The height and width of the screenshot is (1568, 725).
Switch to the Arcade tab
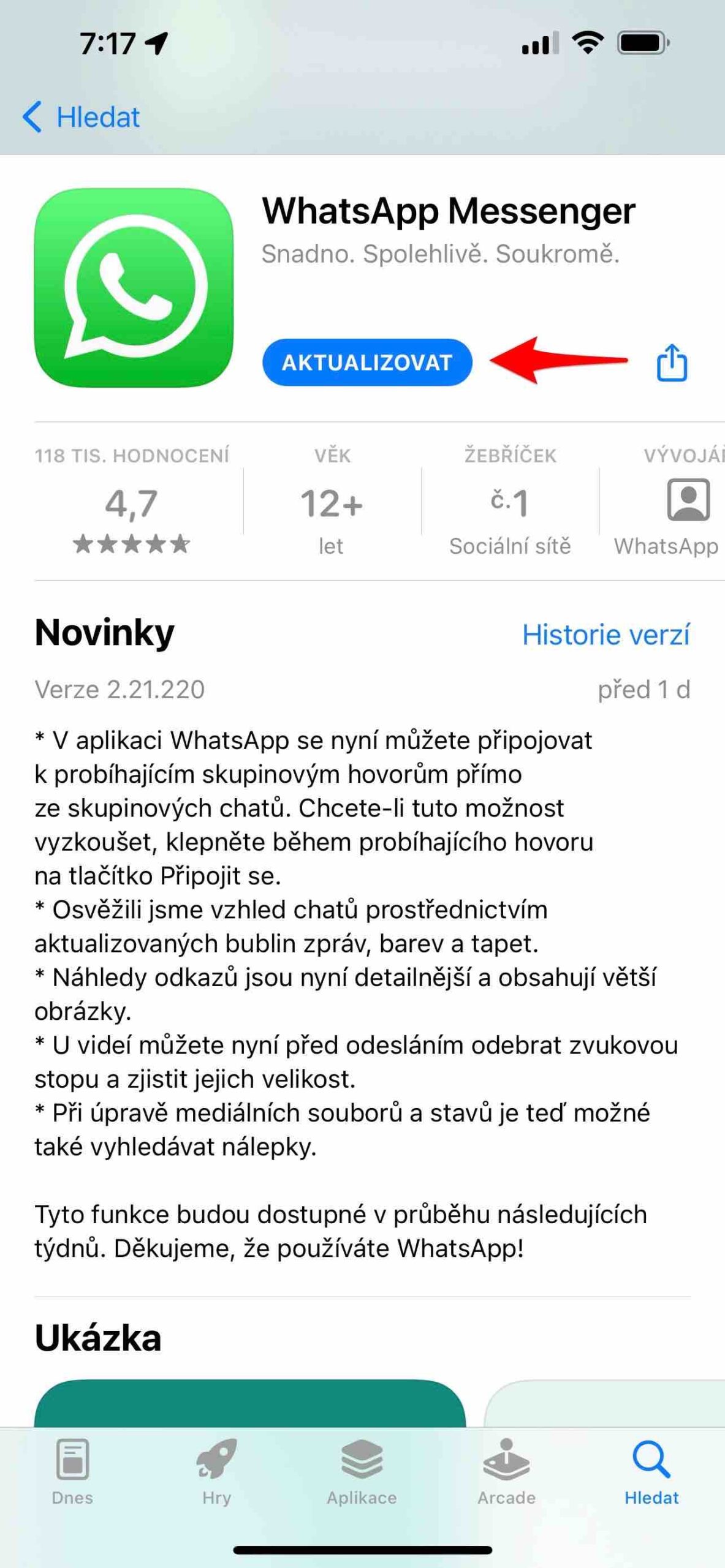(x=506, y=1472)
